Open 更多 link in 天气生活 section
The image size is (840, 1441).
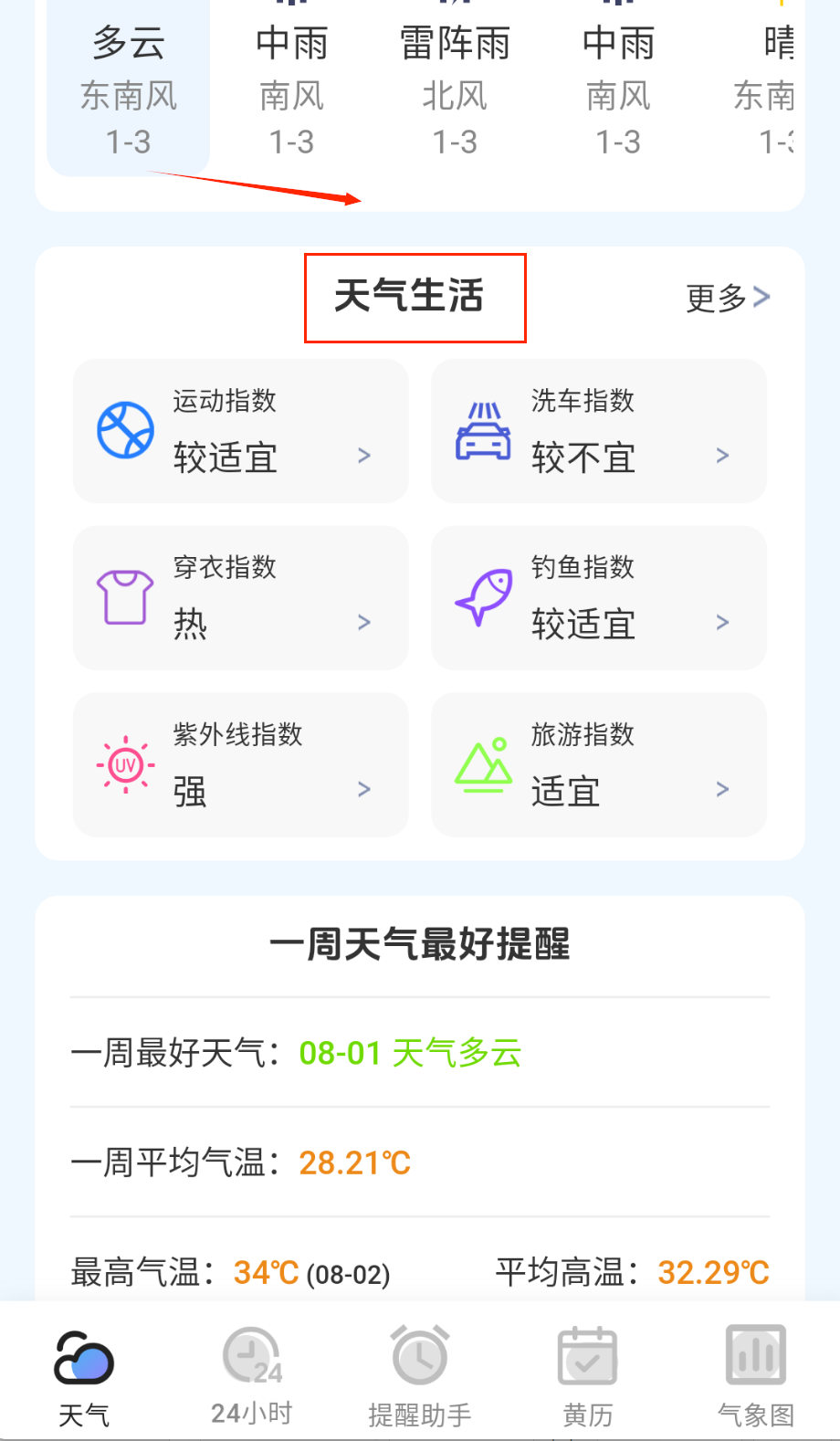click(728, 298)
